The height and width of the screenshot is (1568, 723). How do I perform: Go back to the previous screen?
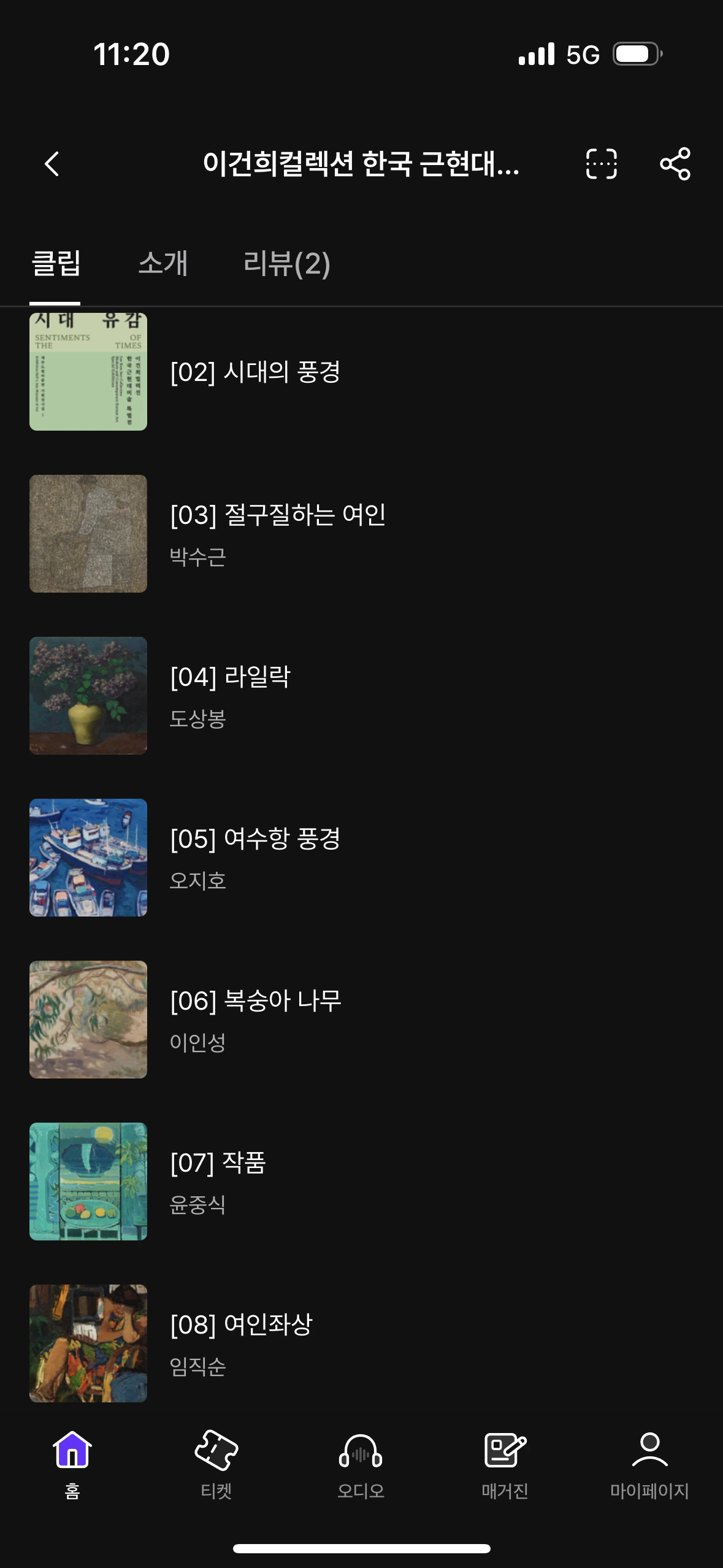click(x=52, y=164)
